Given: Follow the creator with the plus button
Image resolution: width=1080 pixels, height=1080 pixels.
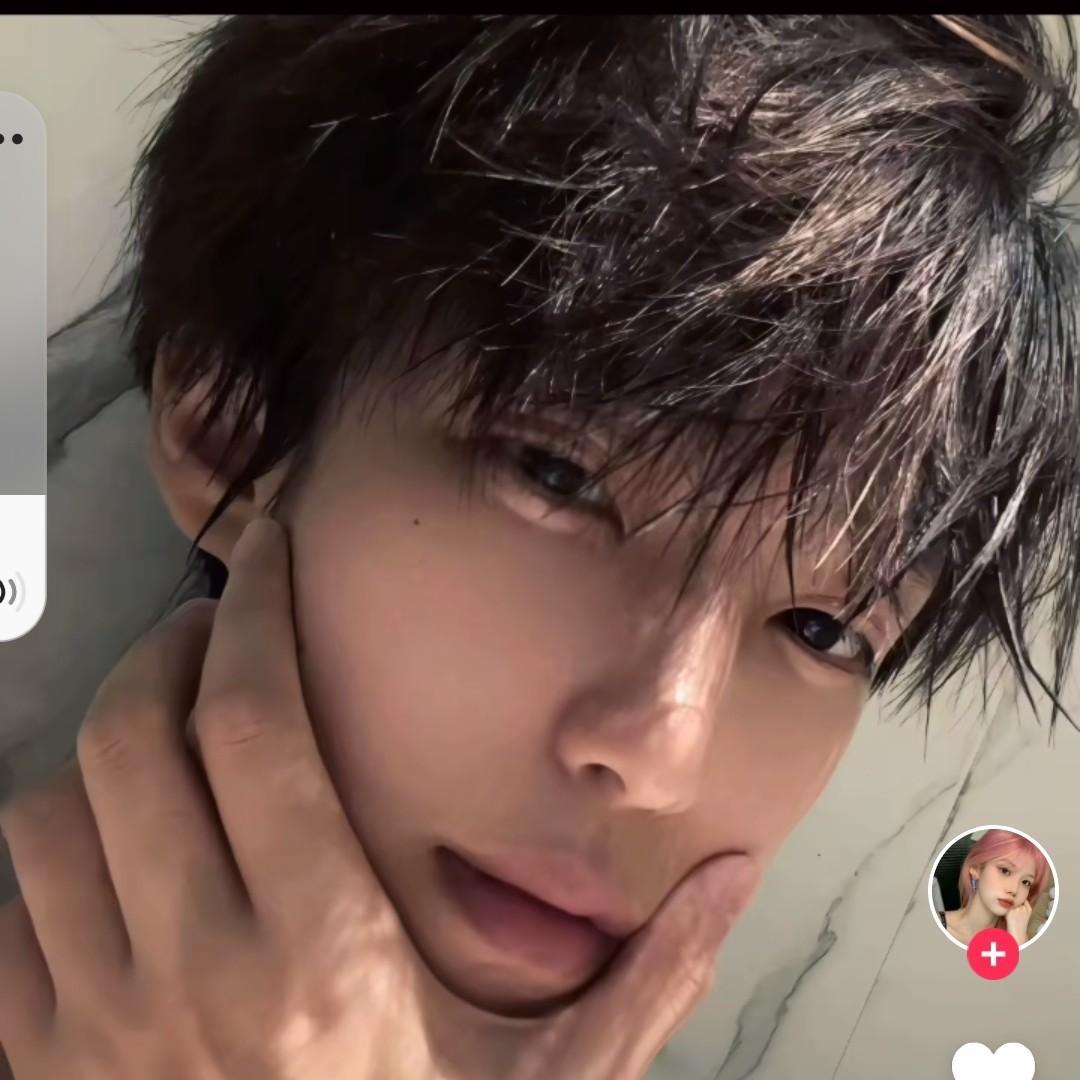Looking at the screenshot, I should click(993, 955).
